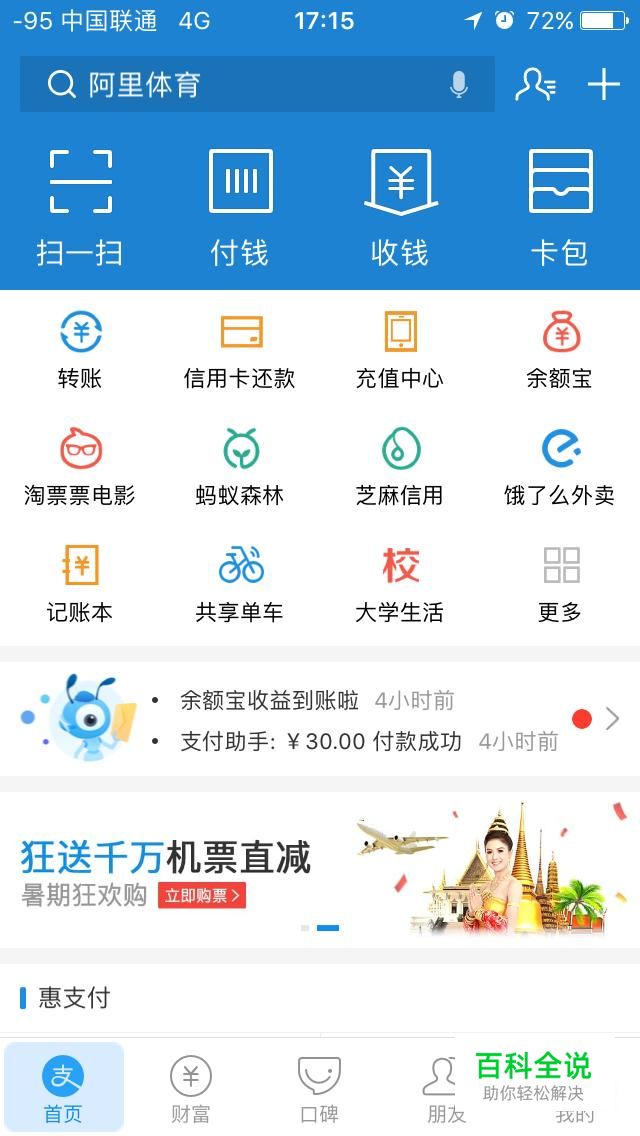The width and height of the screenshot is (640, 1136).
Task: Open 淘票票电影
Action: coord(80,466)
